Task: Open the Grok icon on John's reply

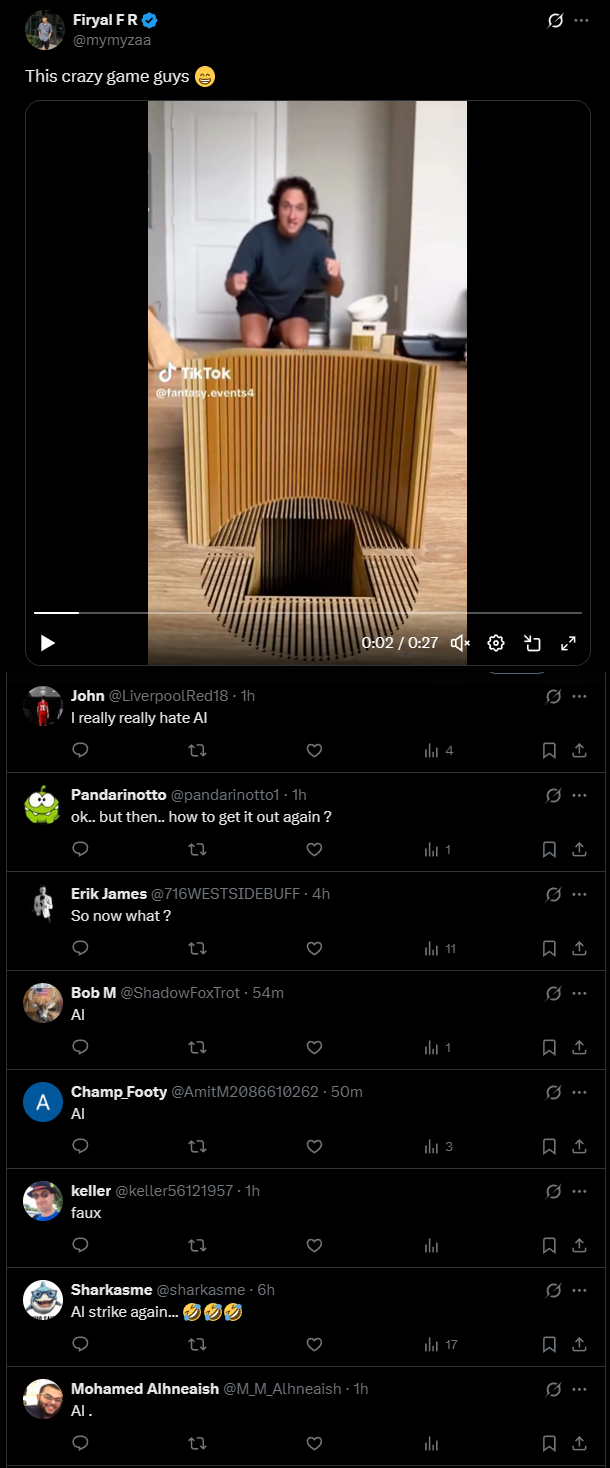Action: click(x=553, y=696)
